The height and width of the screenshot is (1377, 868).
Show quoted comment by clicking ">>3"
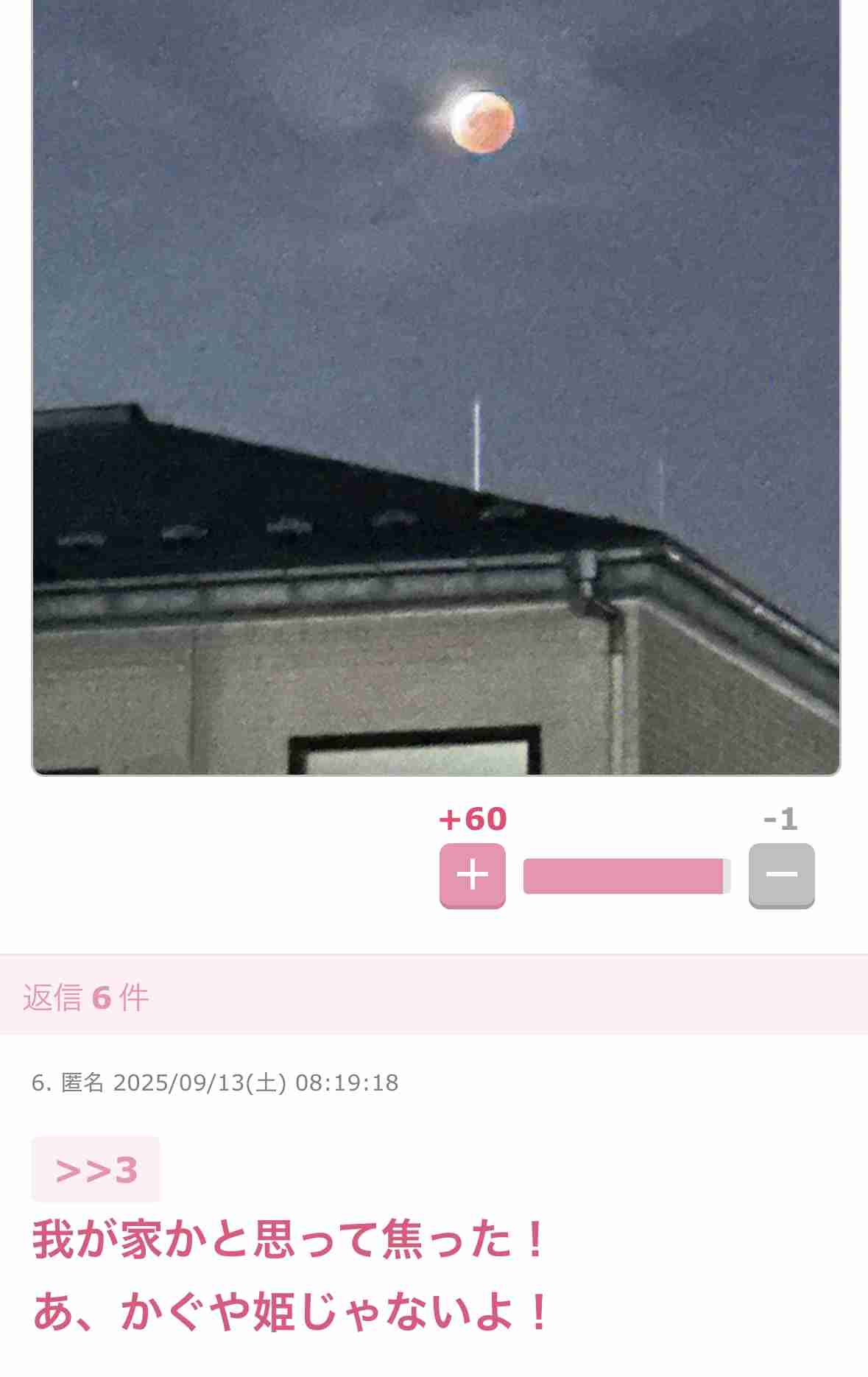click(x=94, y=1169)
